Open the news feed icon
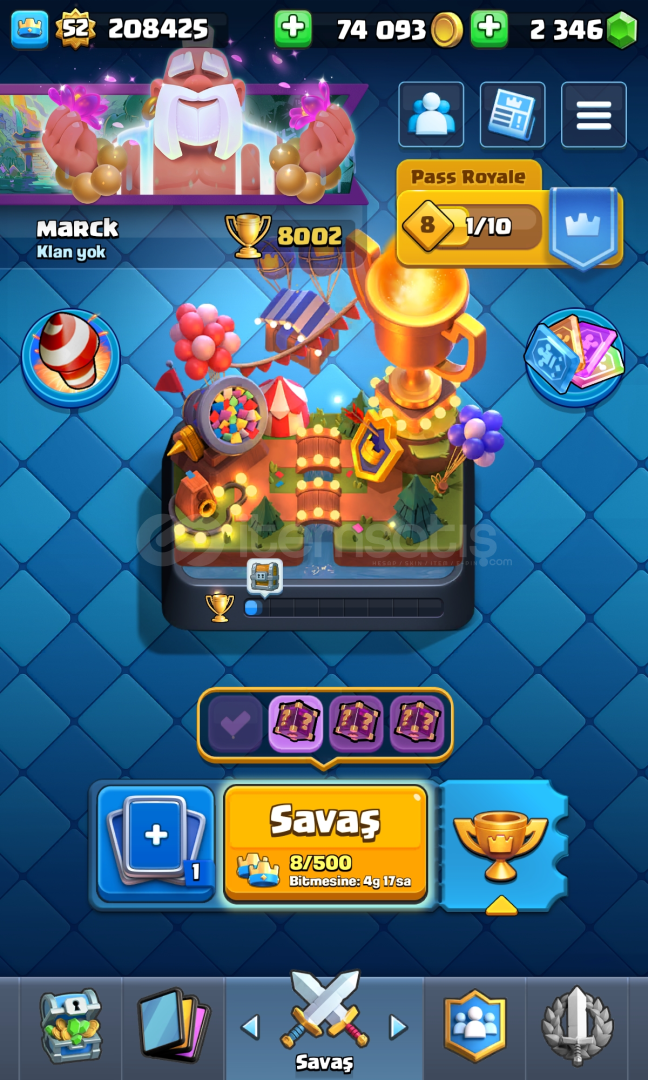Image resolution: width=648 pixels, height=1080 pixels. (512, 114)
